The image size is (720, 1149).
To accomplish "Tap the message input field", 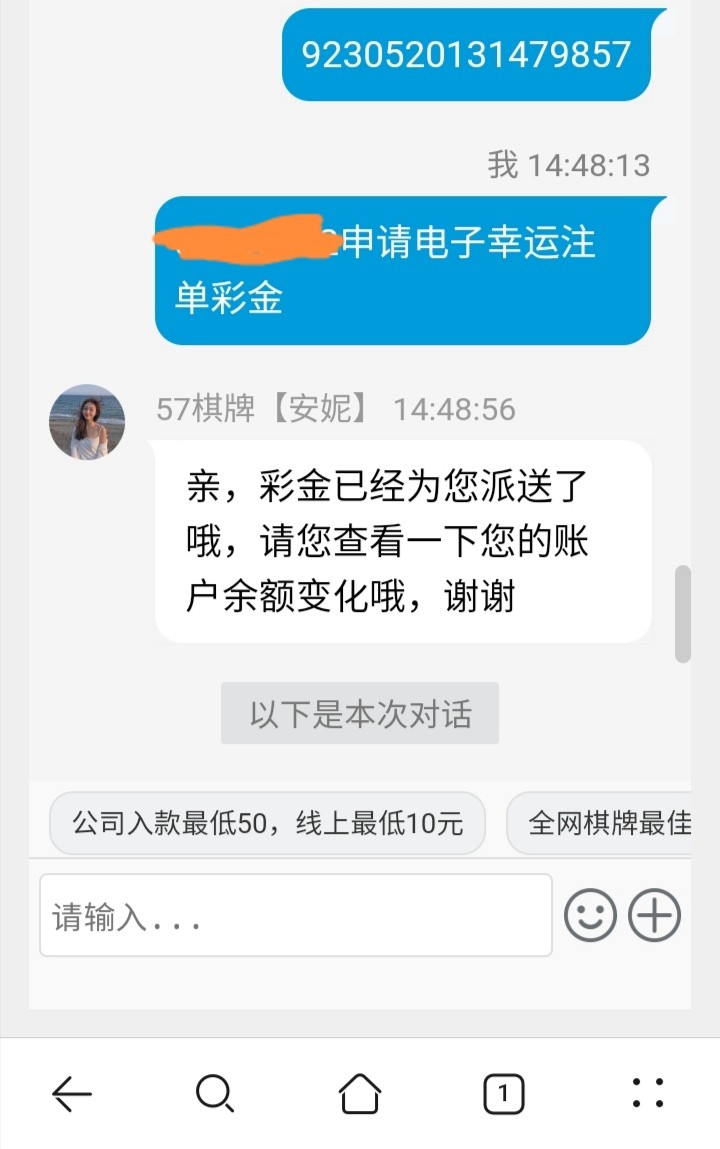I will [x=295, y=915].
